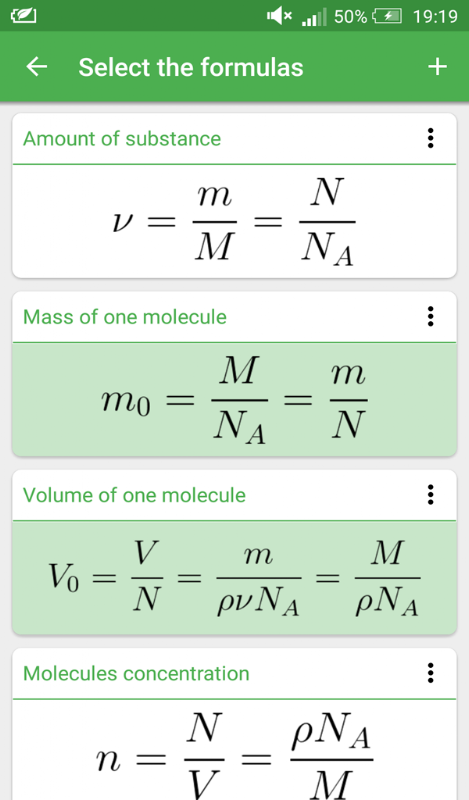This screenshot has width=469, height=800.
Task: Add a new formula with plus
Action: (x=437, y=67)
